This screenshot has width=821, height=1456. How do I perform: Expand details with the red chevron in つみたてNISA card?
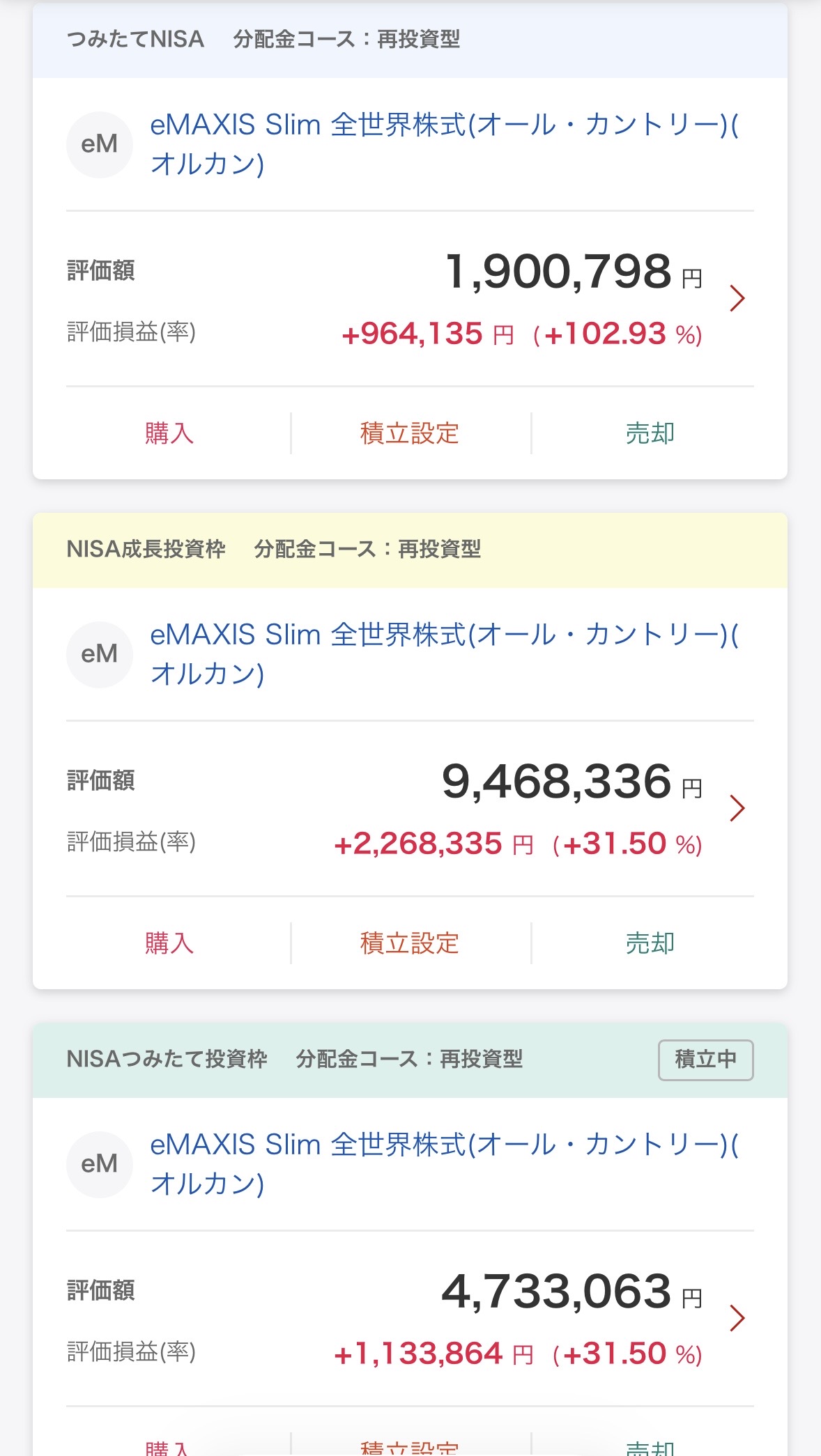click(x=737, y=298)
